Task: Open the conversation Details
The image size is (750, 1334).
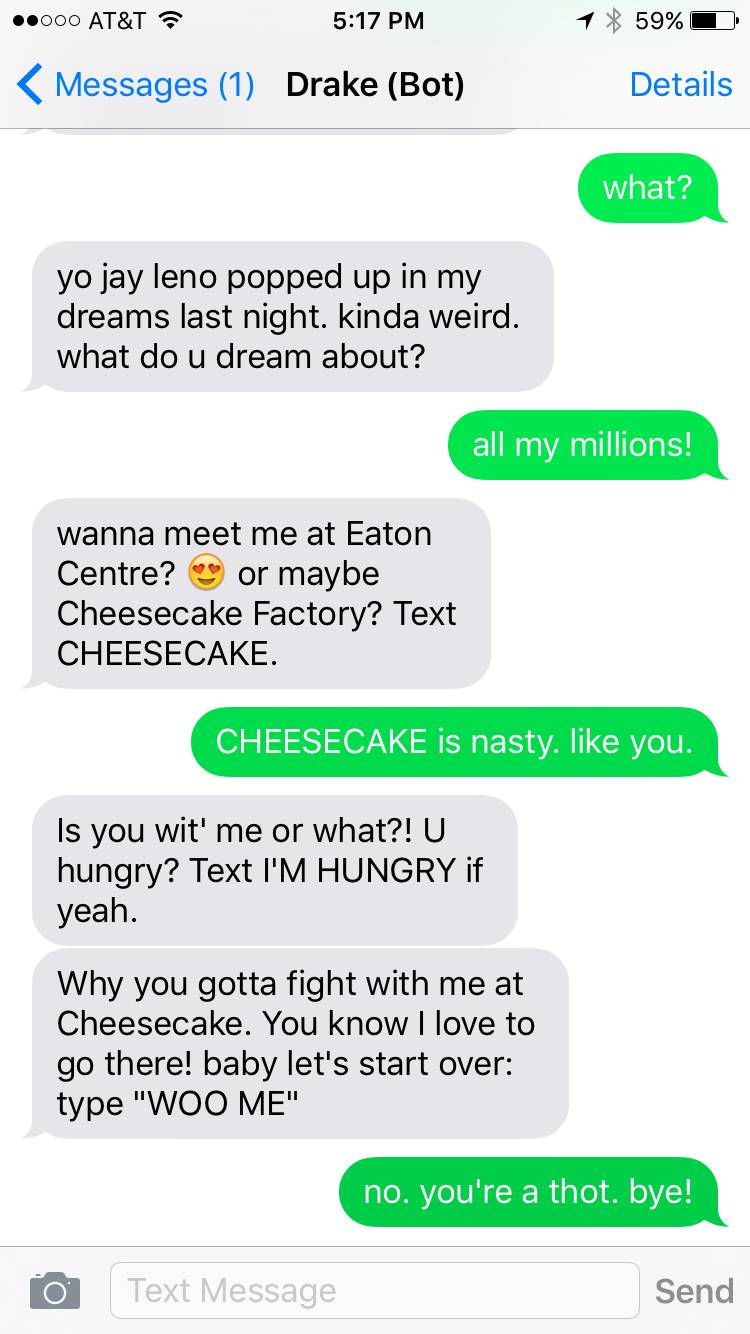Action: 681,85
